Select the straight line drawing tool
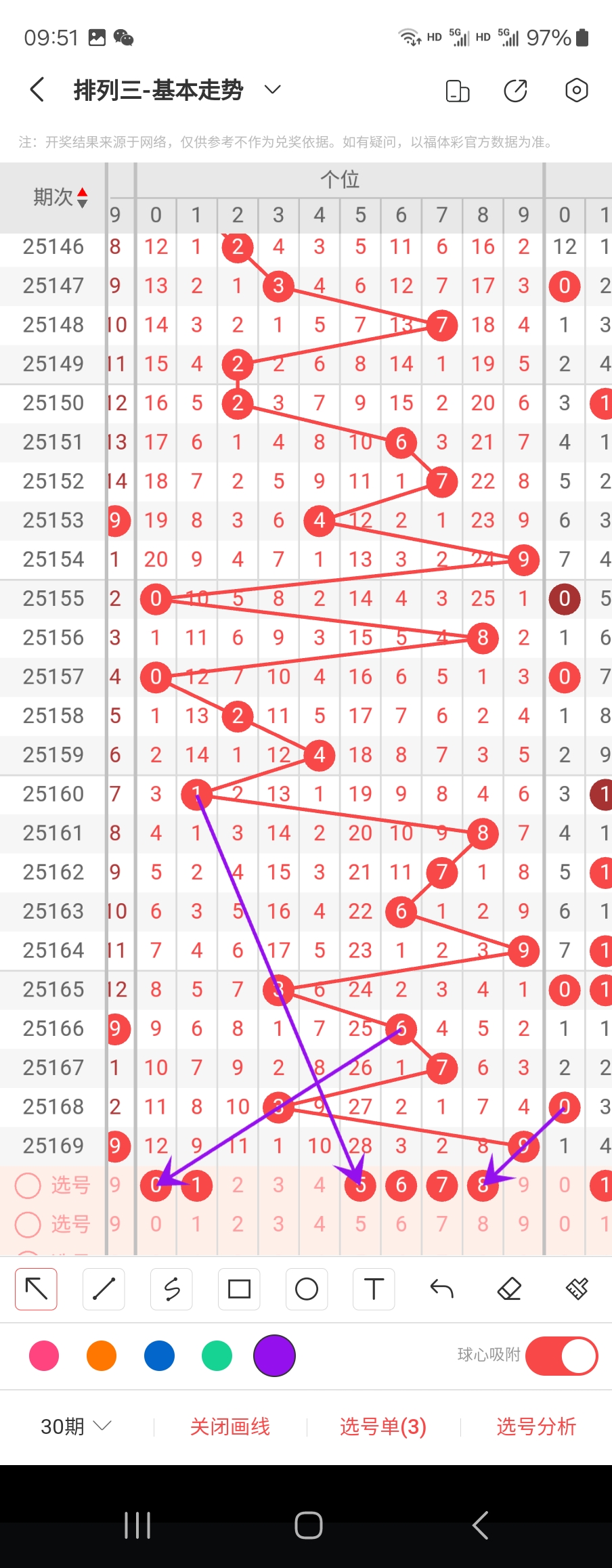The width and height of the screenshot is (612, 1568). 104,1289
